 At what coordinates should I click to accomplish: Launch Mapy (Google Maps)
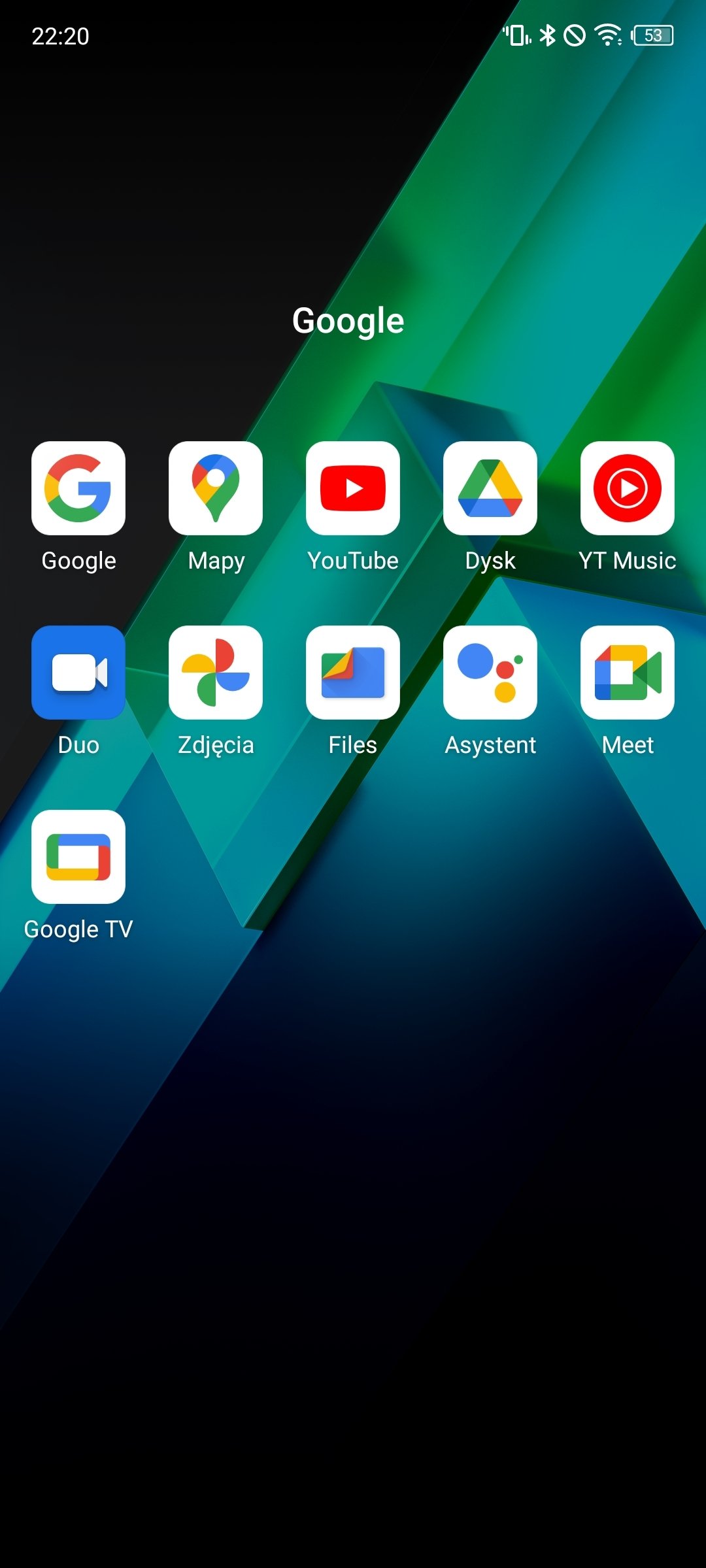coord(216,488)
